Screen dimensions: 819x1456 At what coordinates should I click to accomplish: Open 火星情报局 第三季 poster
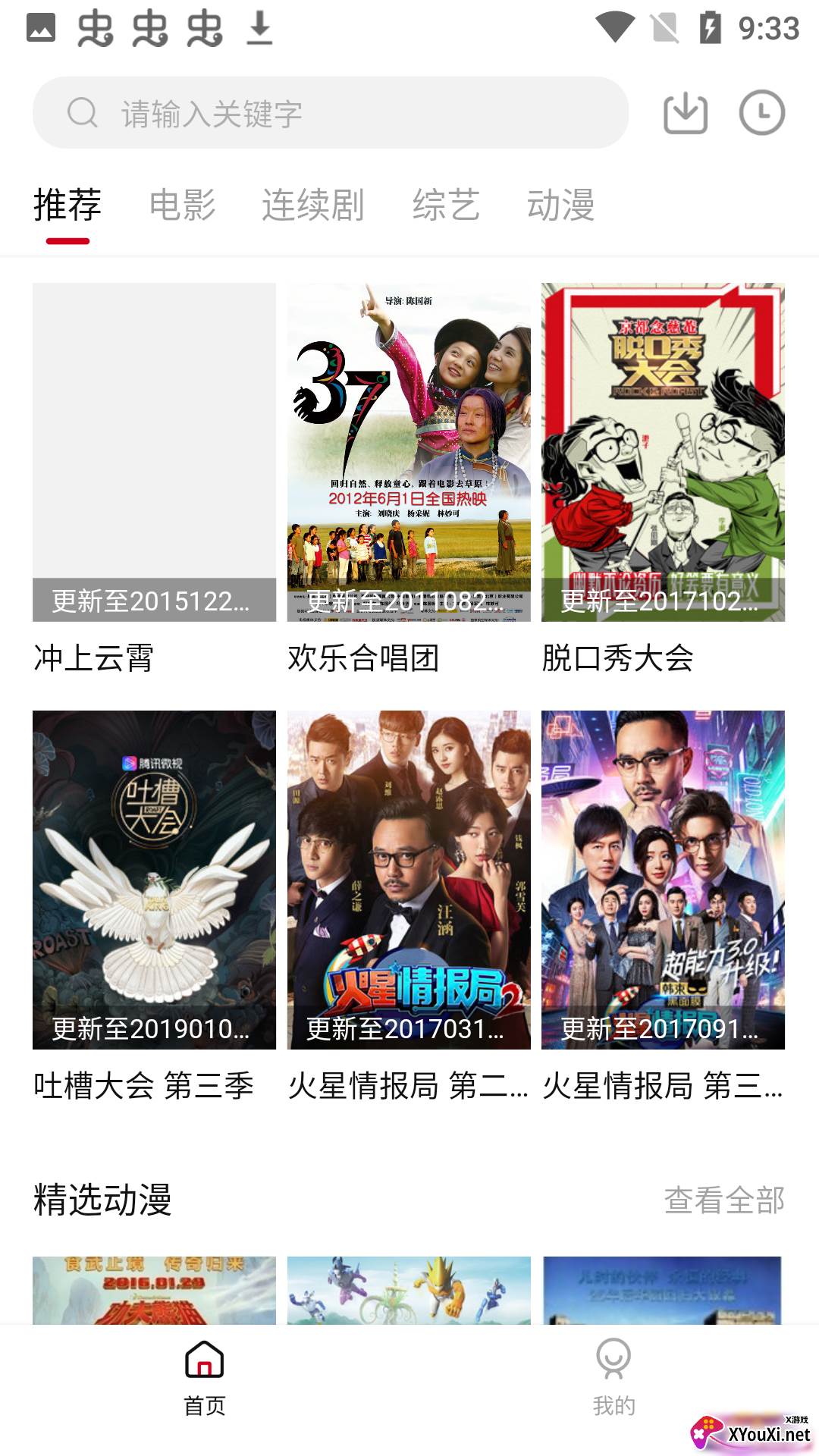click(x=663, y=880)
